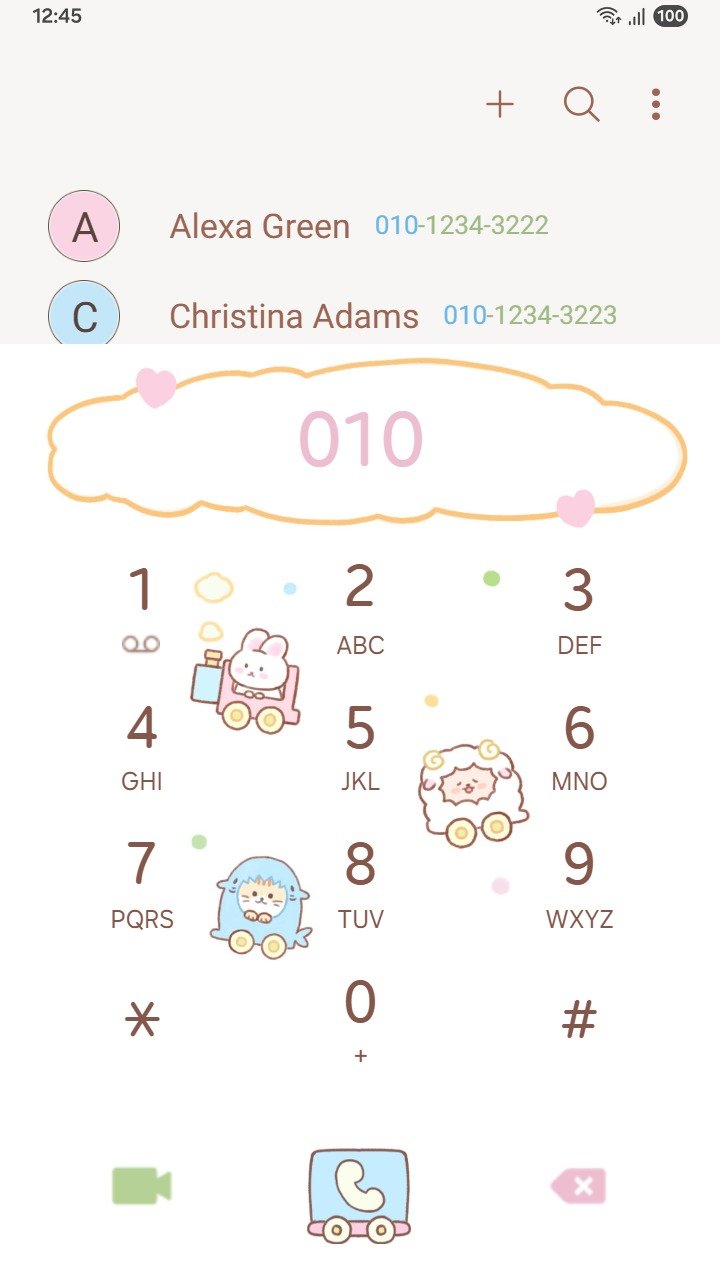Dial digit 3 DEF key
The width and height of the screenshot is (720, 1280).
[x=579, y=605]
